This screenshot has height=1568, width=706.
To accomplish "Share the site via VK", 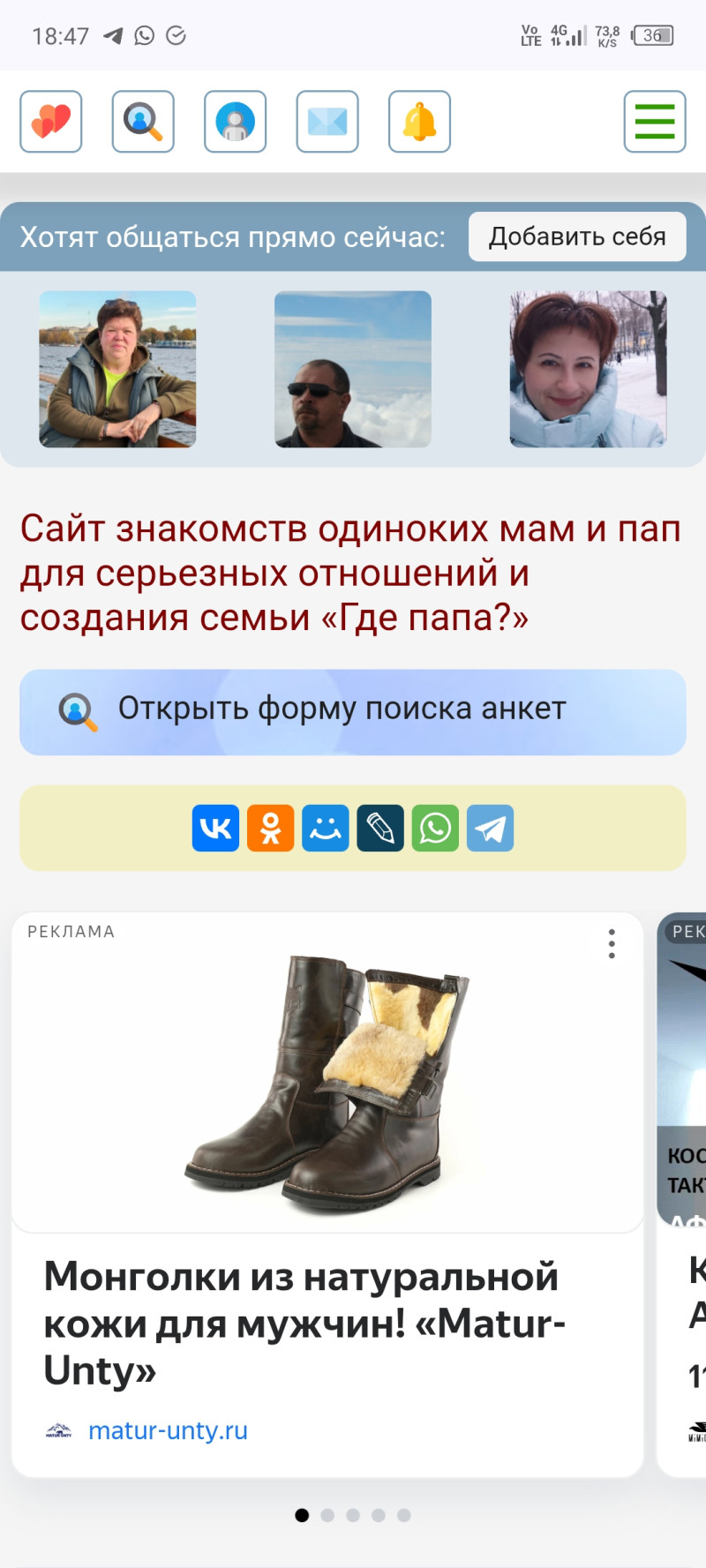I will tap(215, 828).
